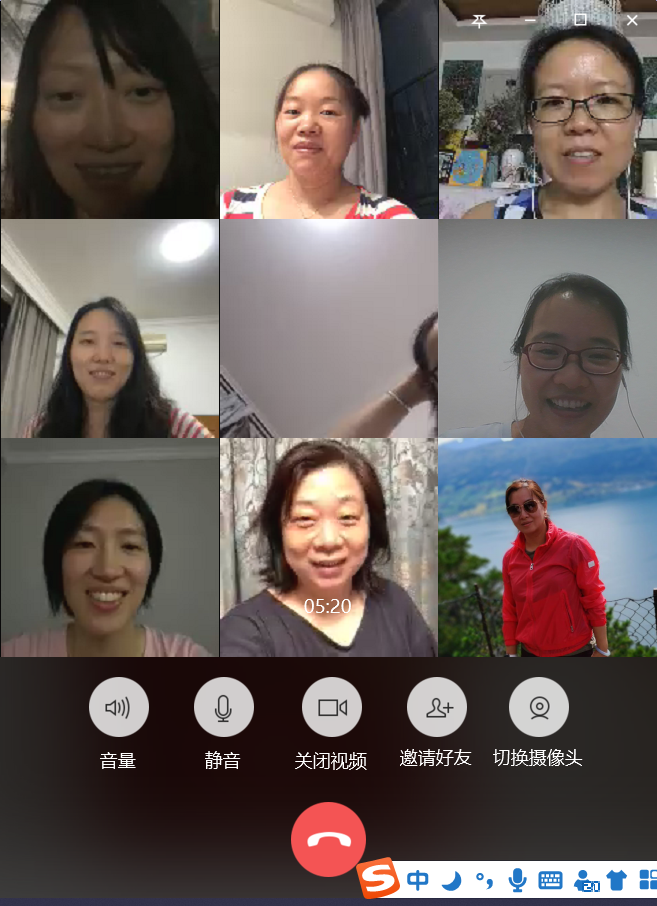This screenshot has width=657, height=906.
Task: Start voice input in the input method bar
Action: [517, 880]
